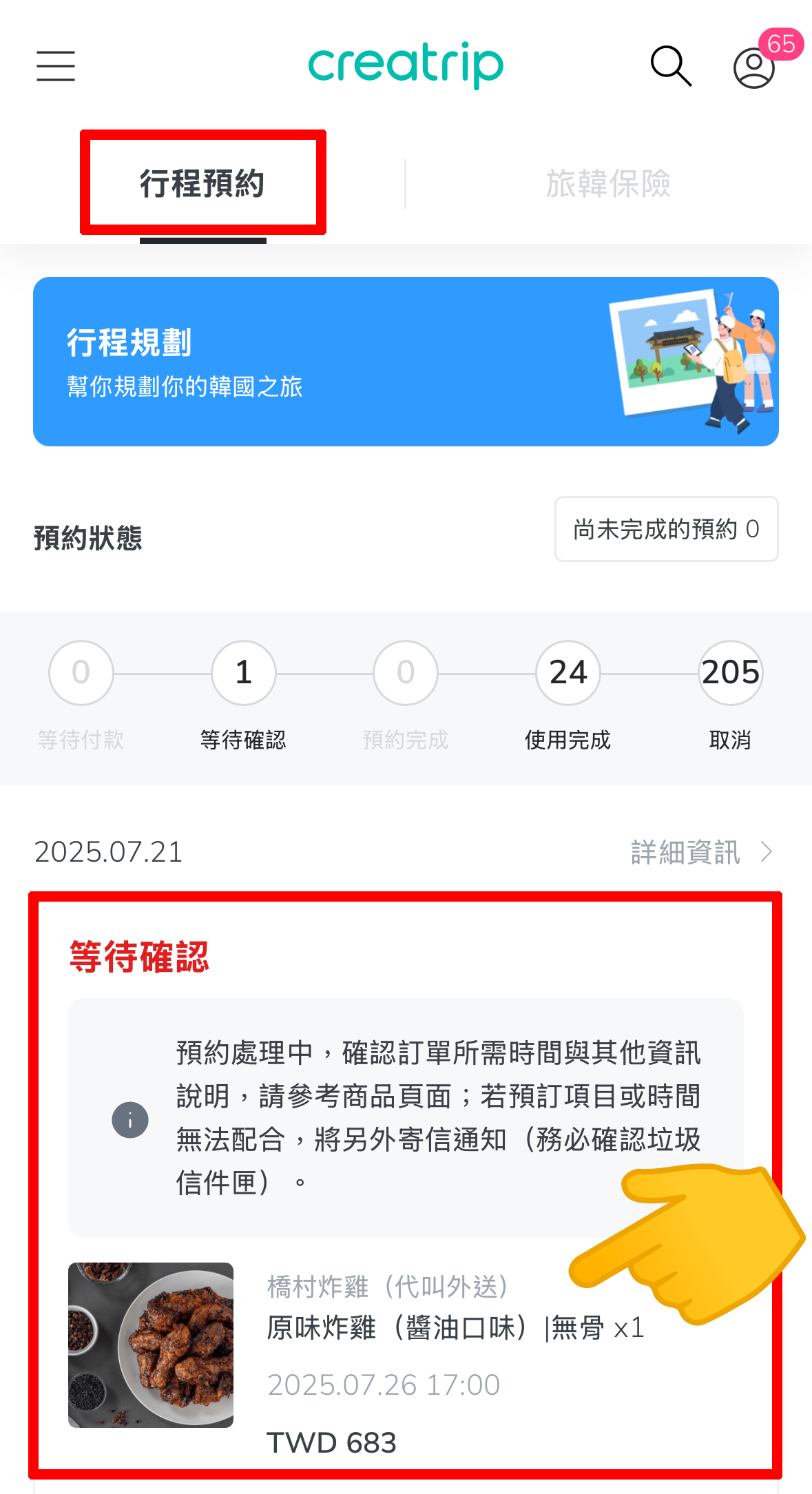812x1494 pixels.
Task: Open the 行程規劃 banner
Action: point(406,362)
